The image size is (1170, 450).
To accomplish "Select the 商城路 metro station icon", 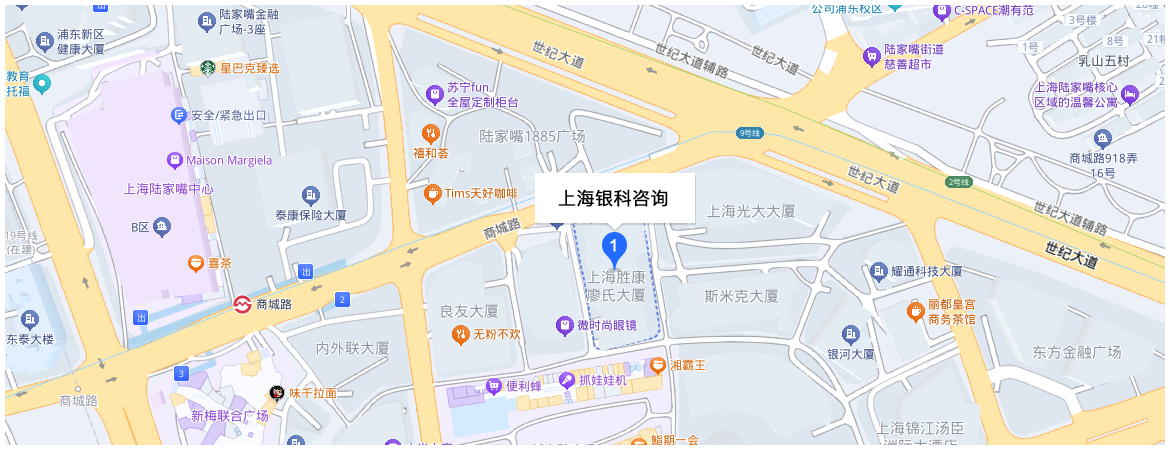I will coord(242,304).
